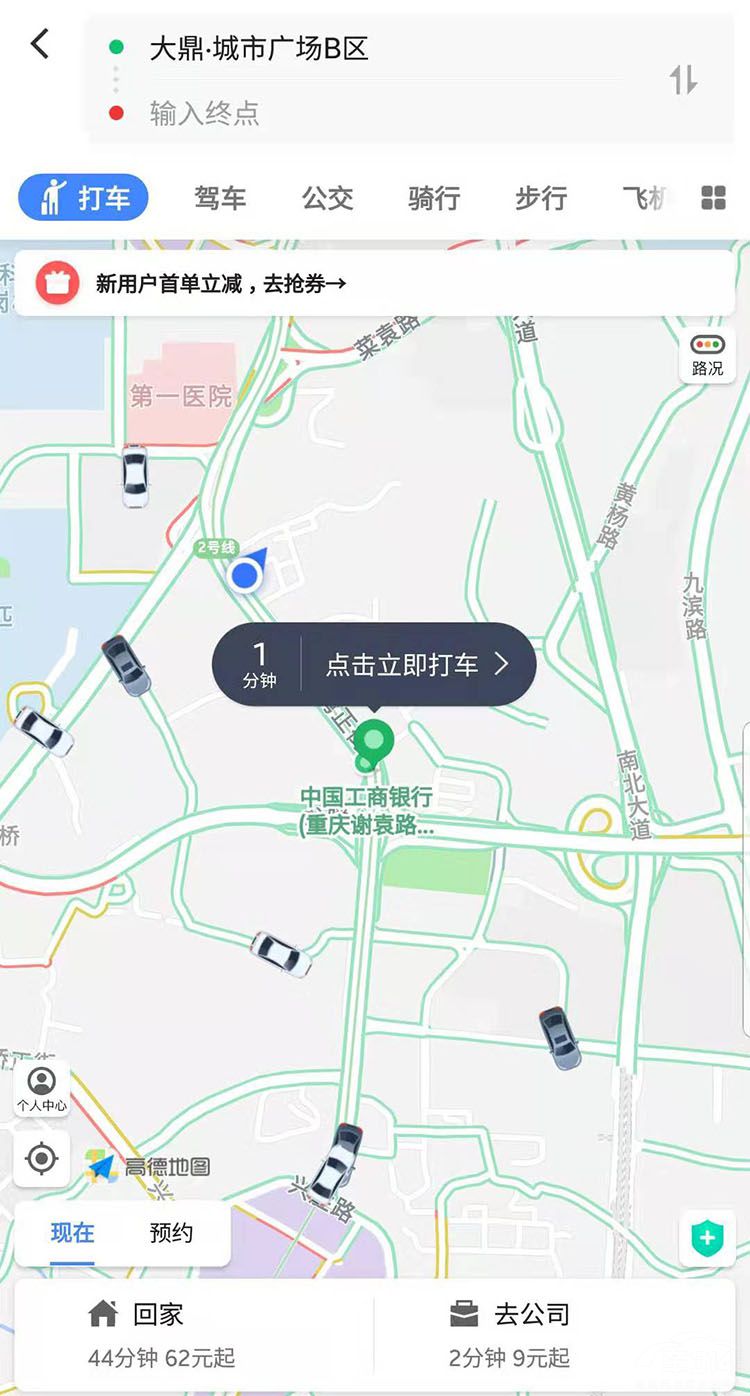Open the grid of all travel modes

[713, 198]
